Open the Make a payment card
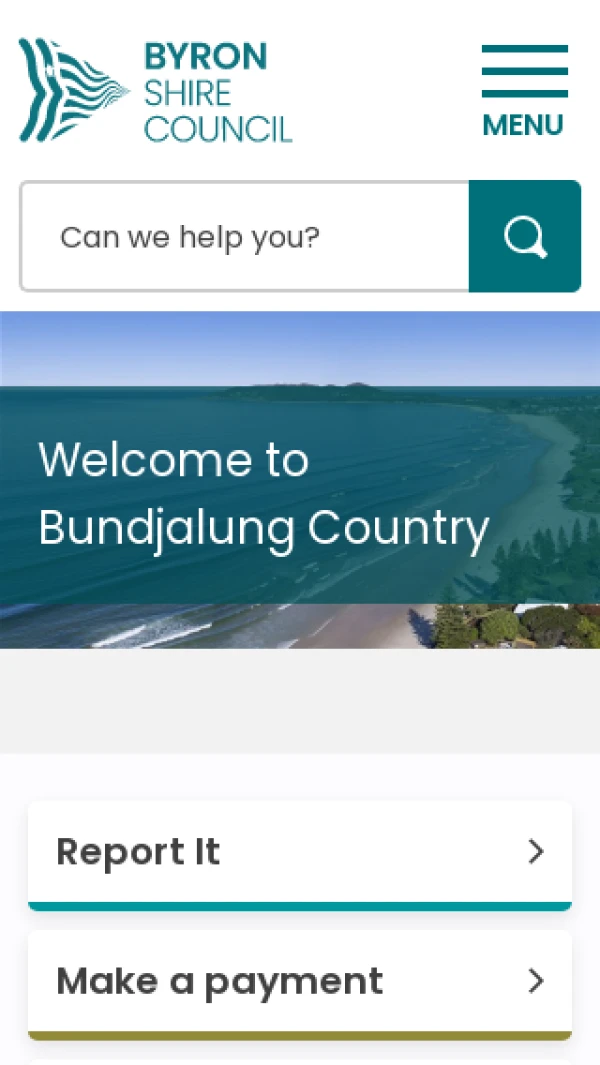This screenshot has height=1065, width=600. point(300,982)
